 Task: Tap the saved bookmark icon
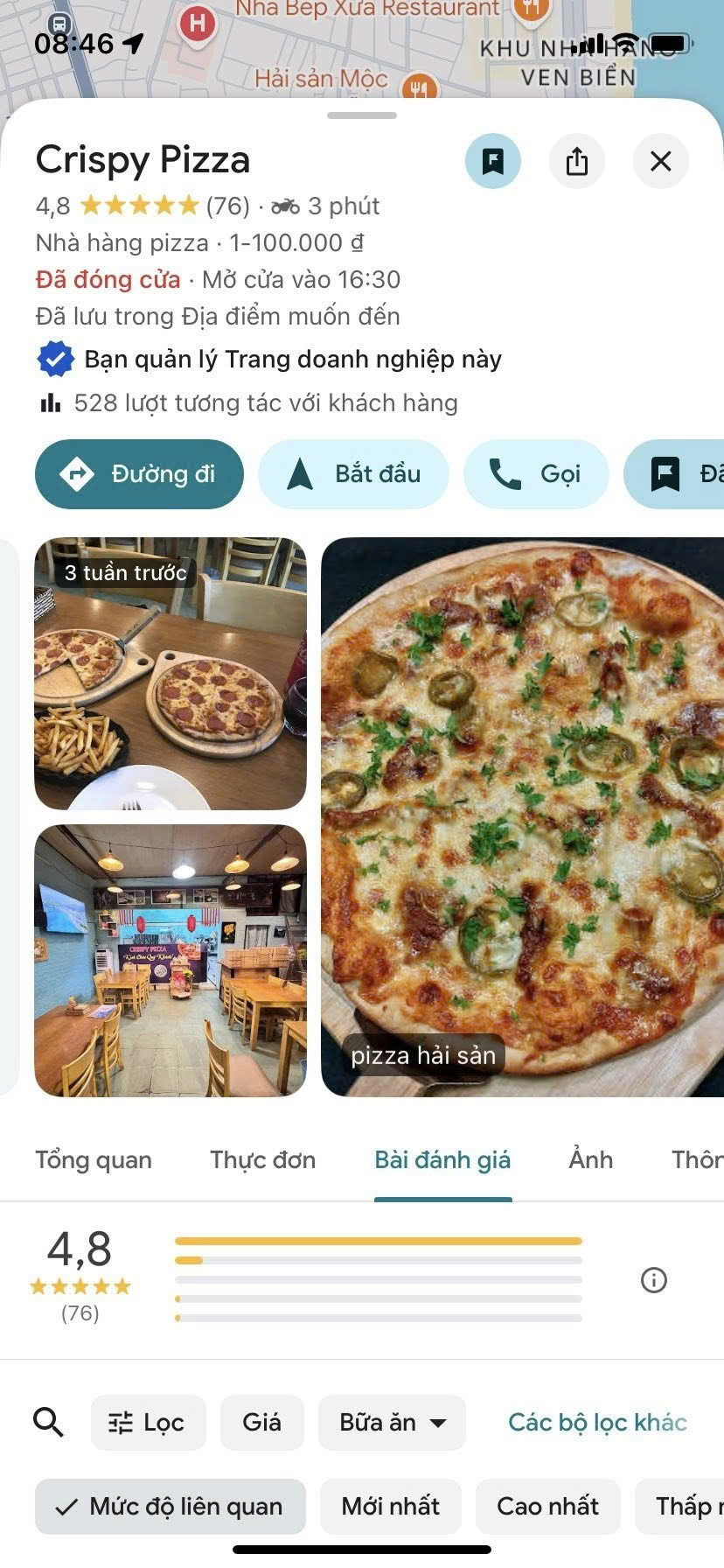pos(492,161)
